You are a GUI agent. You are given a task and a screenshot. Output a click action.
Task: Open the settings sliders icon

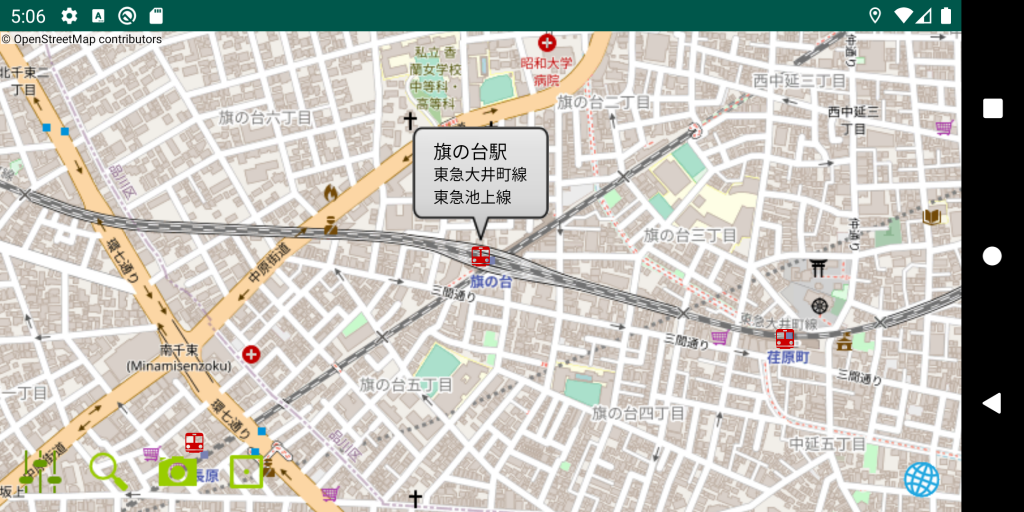coord(40,471)
